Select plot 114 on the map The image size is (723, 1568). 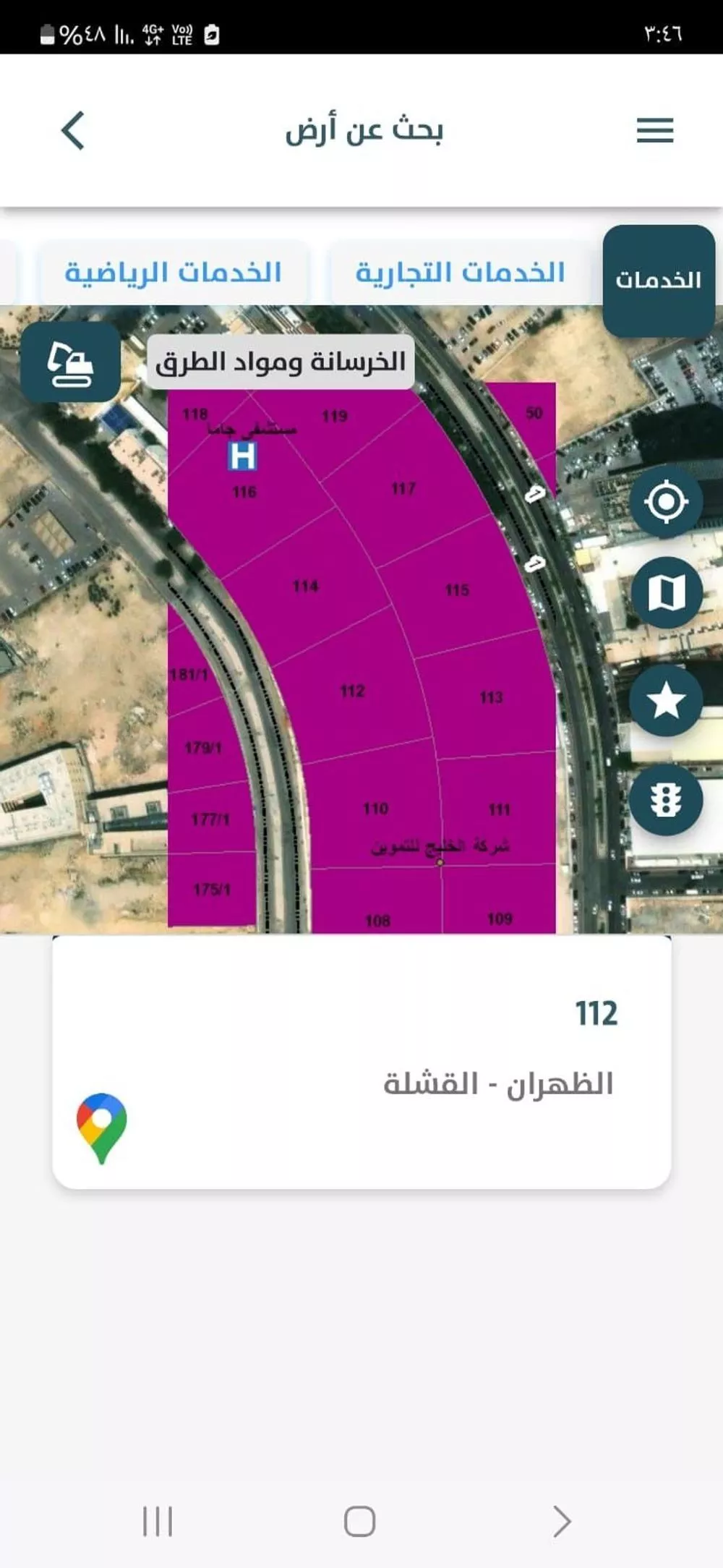[x=306, y=587]
